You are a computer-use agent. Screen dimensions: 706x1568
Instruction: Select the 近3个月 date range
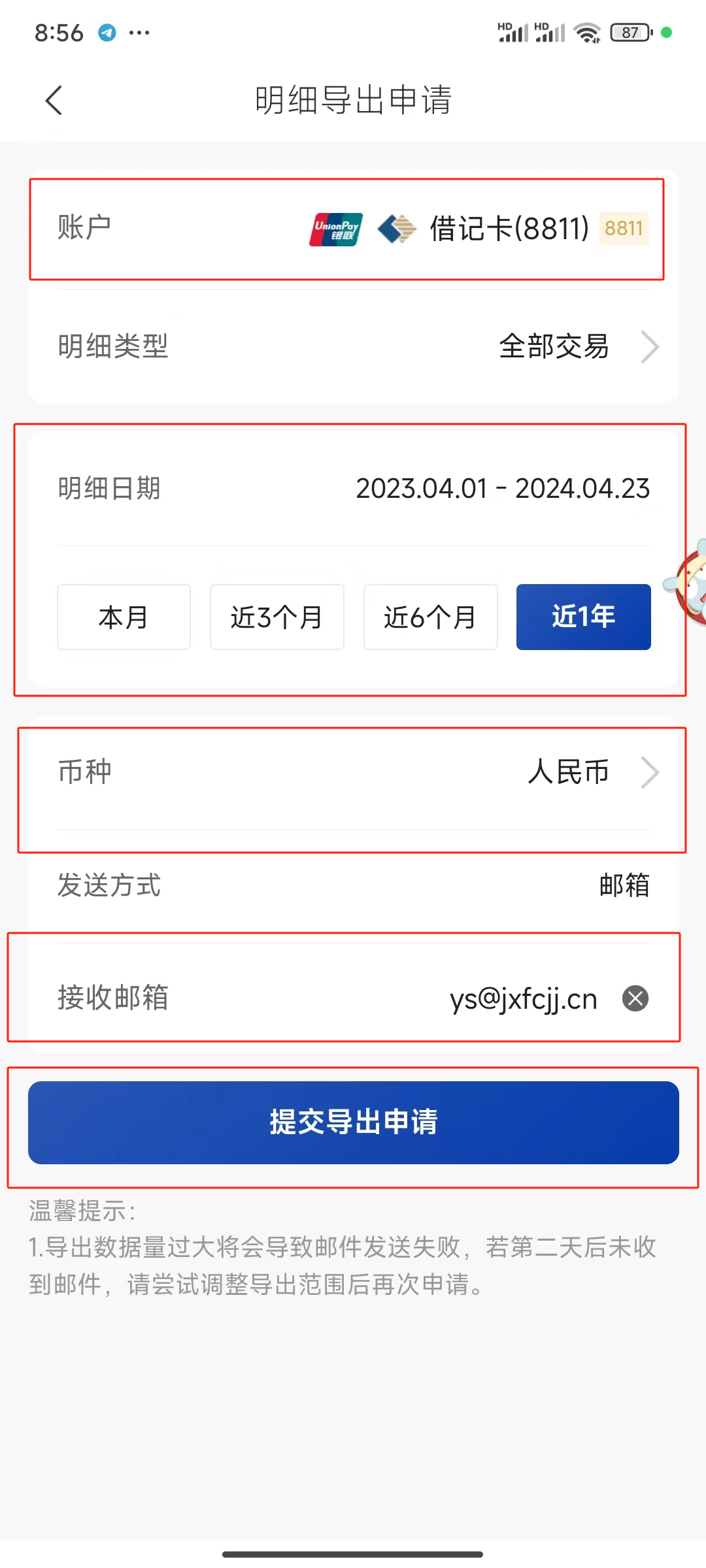(277, 617)
